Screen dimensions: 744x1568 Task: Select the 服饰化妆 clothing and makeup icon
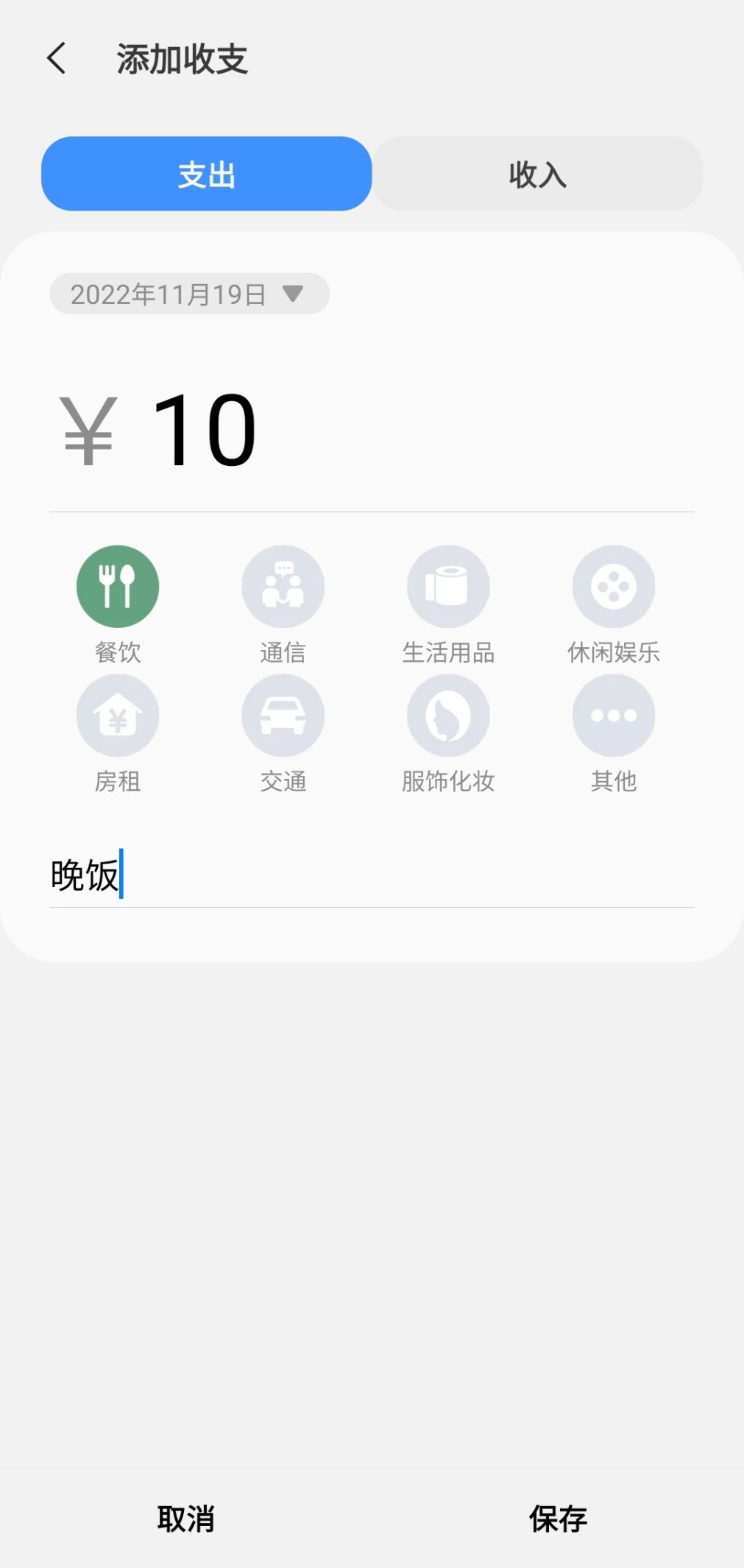click(x=449, y=715)
